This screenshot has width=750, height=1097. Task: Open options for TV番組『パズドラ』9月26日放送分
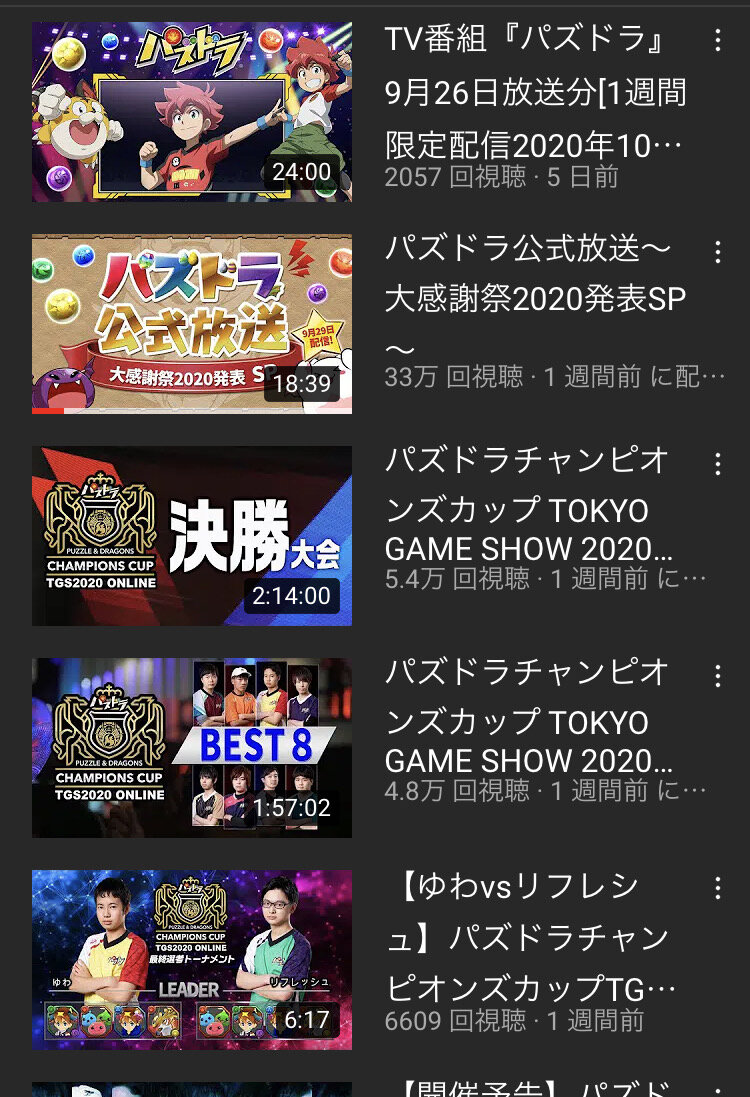(717, 41)
